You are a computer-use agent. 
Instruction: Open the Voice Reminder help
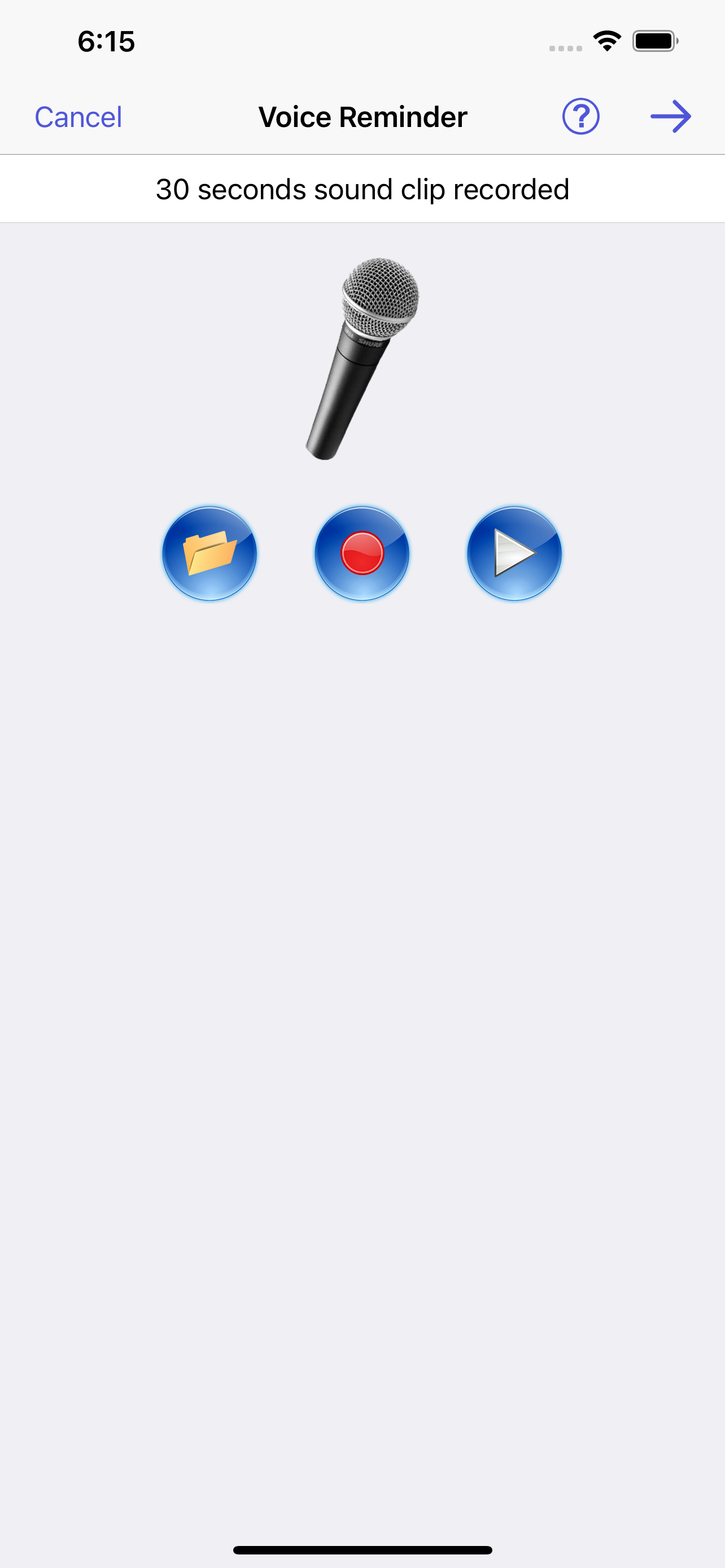579,116
